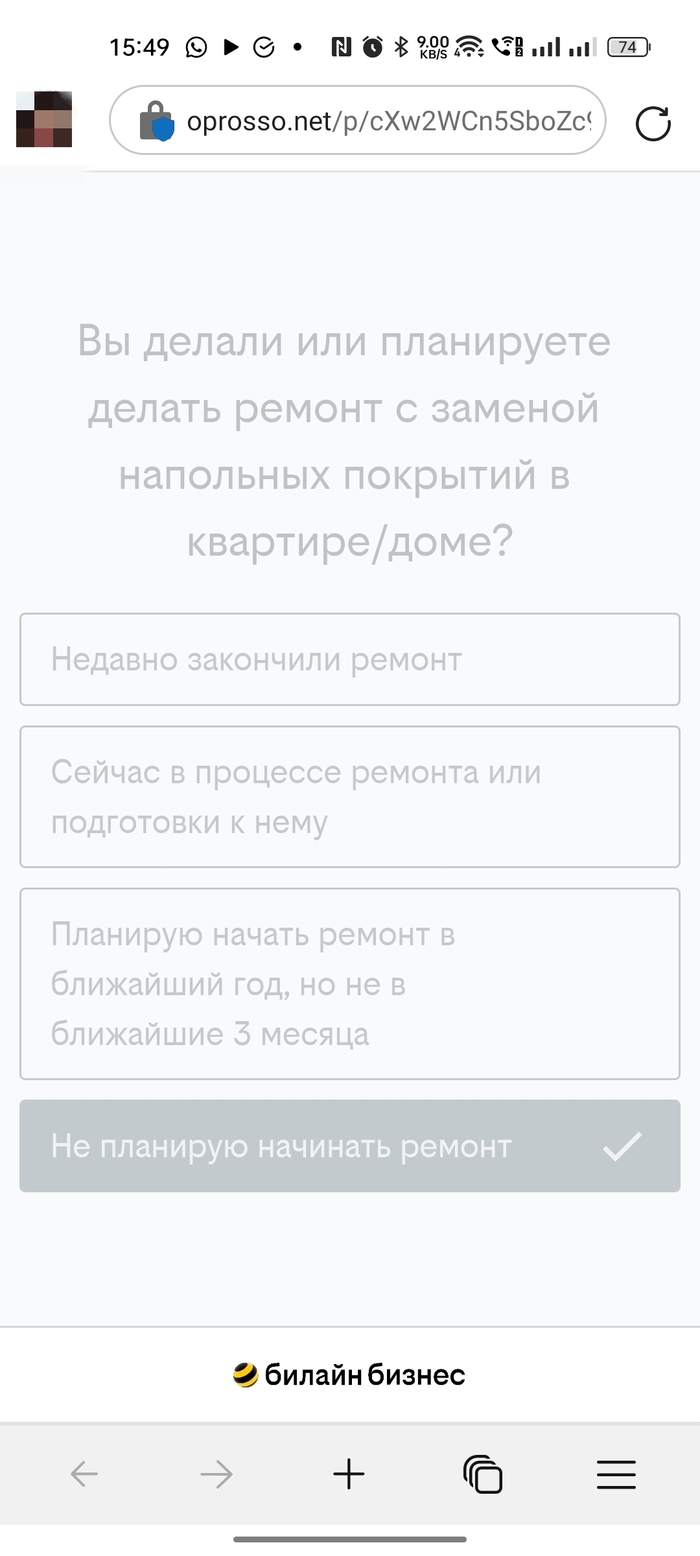Pick 'Планирую начать ремонт в ближайший год'
This screenshot has width=700, height=1556.
(x=349, y=984)
